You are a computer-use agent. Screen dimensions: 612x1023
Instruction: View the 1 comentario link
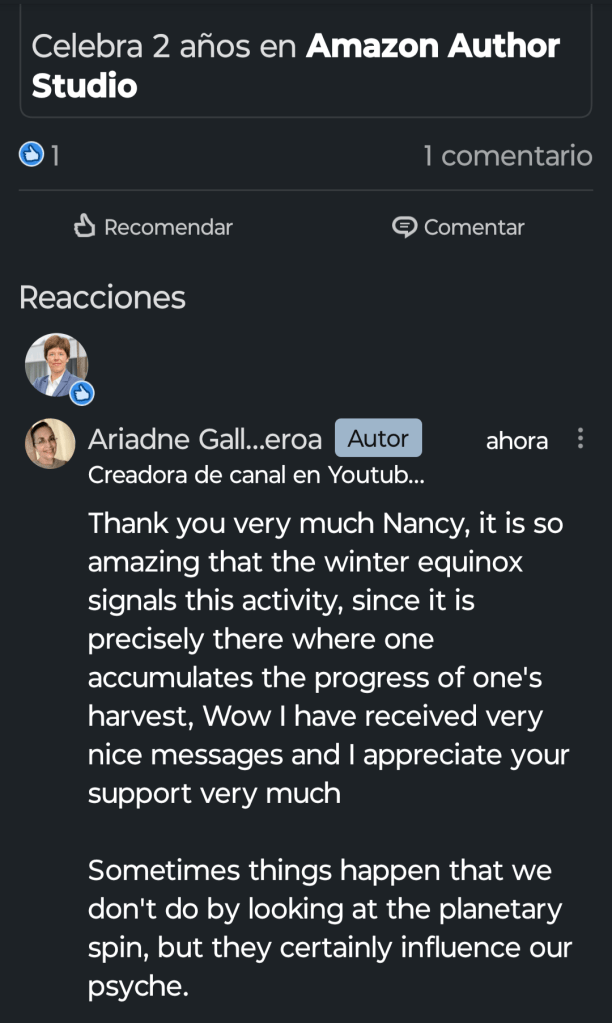point(507,156)
